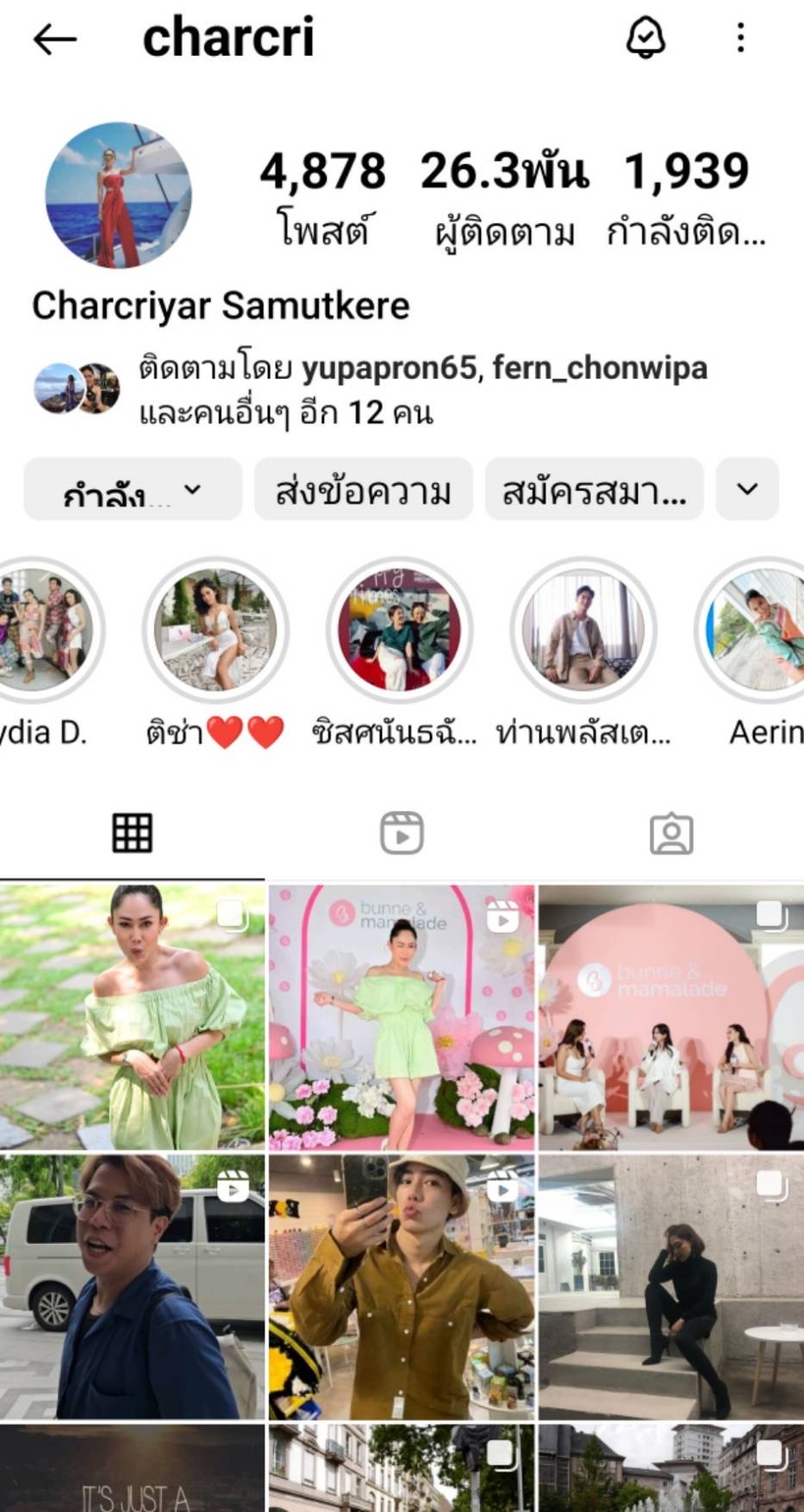The width and height of the screenshot is (804, 1512).
Task: Open the three-dot overflow menu
Action: coord(740,38)
